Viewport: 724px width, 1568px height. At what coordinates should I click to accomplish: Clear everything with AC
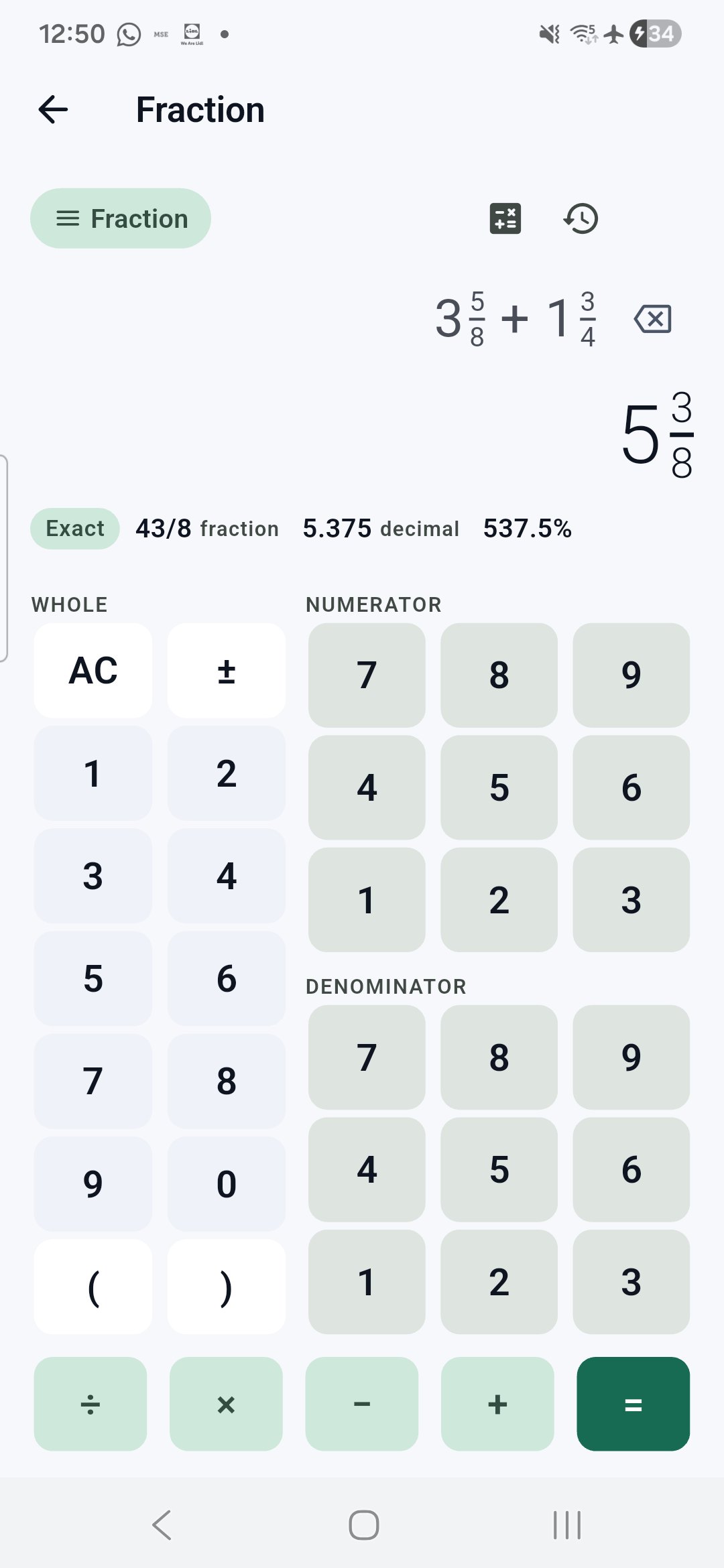pyautogui.click(x=93, y=671)
